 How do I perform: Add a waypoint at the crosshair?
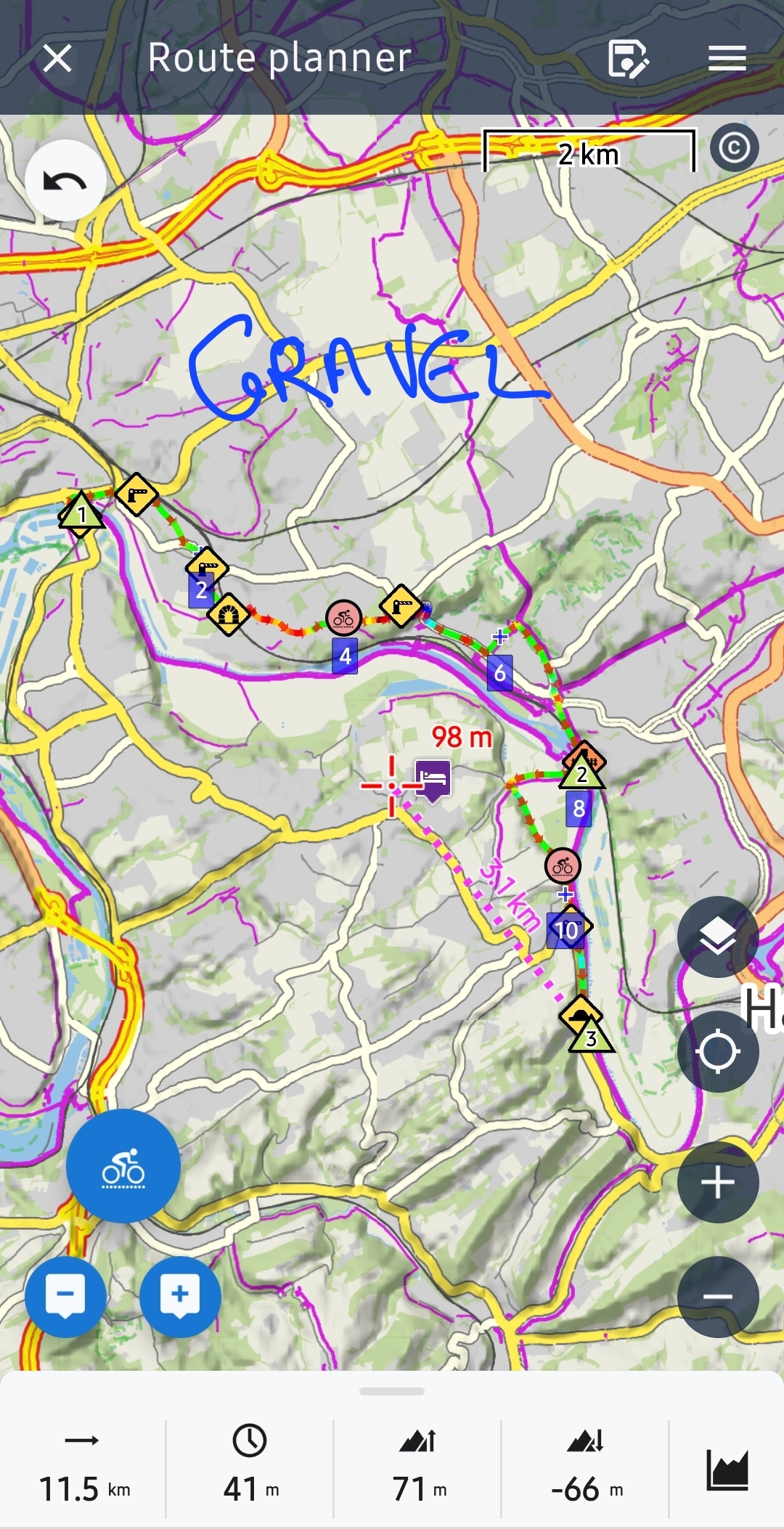(180, 1297)
